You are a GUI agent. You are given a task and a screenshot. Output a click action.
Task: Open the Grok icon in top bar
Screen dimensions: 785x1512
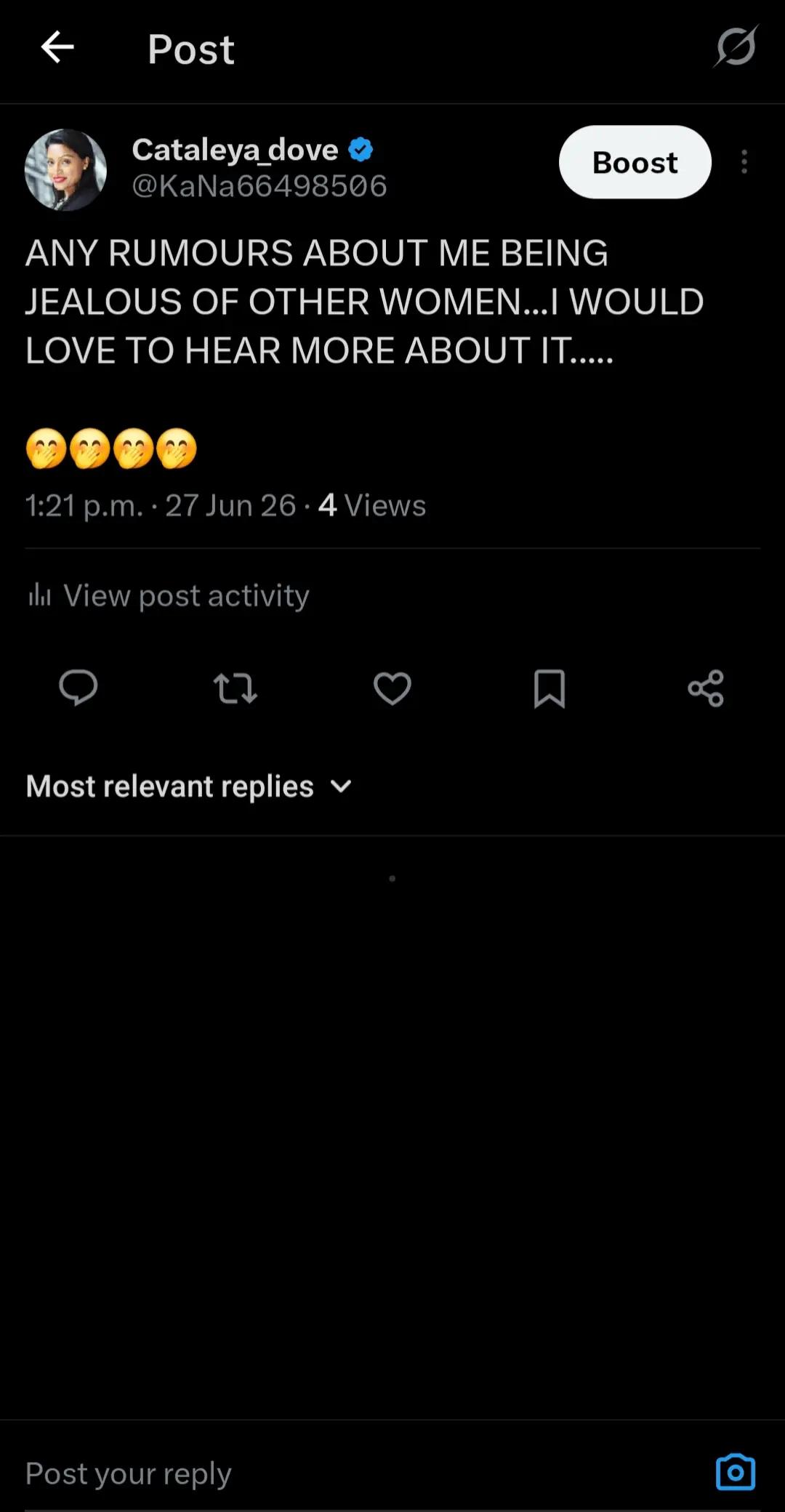point(736,47)
